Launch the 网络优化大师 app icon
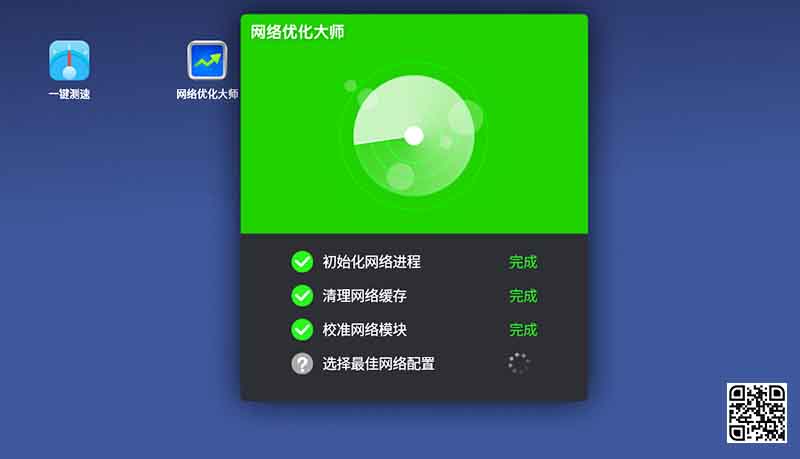 pos(207,62)
